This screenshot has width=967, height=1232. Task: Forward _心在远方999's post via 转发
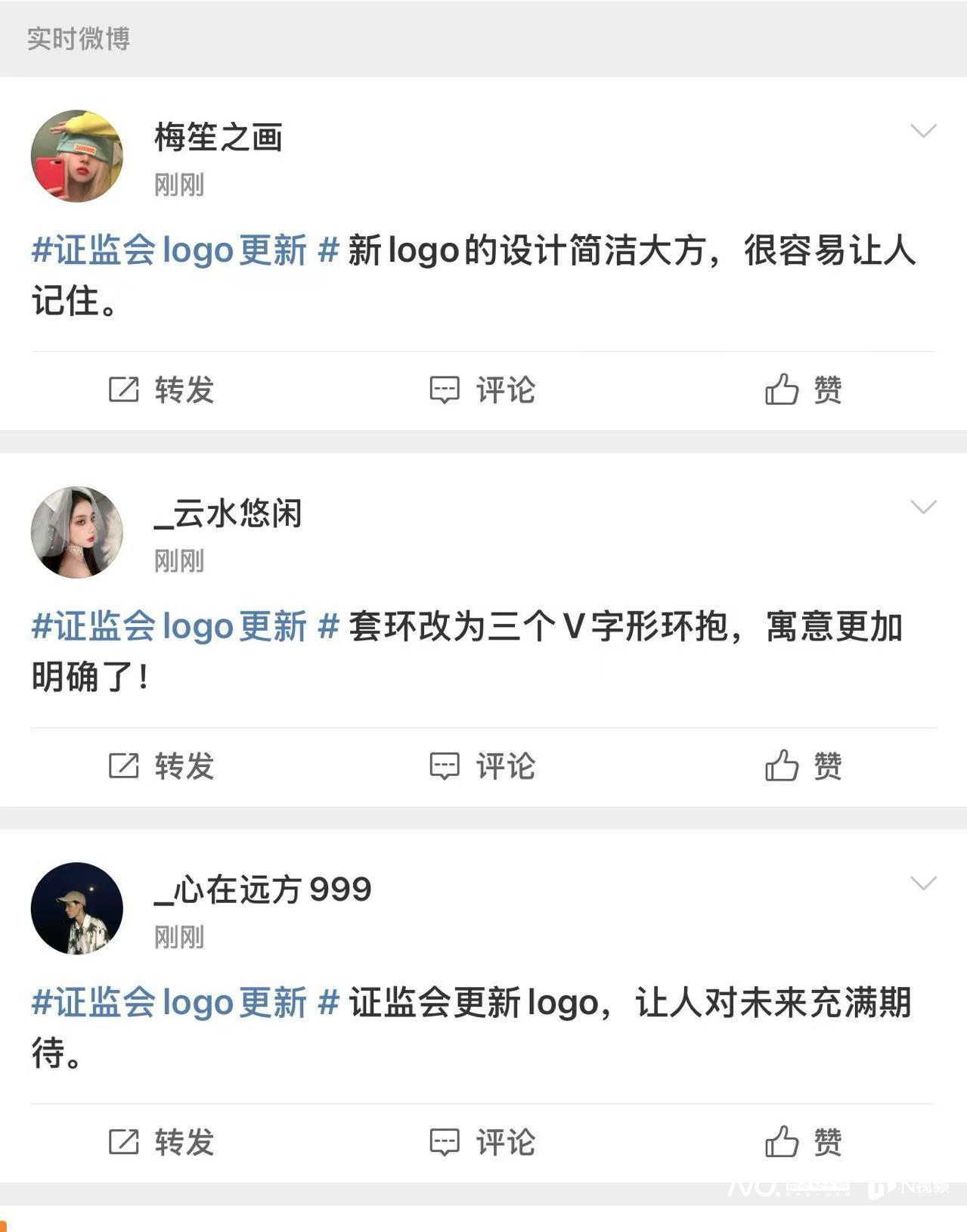point(162,1142)
